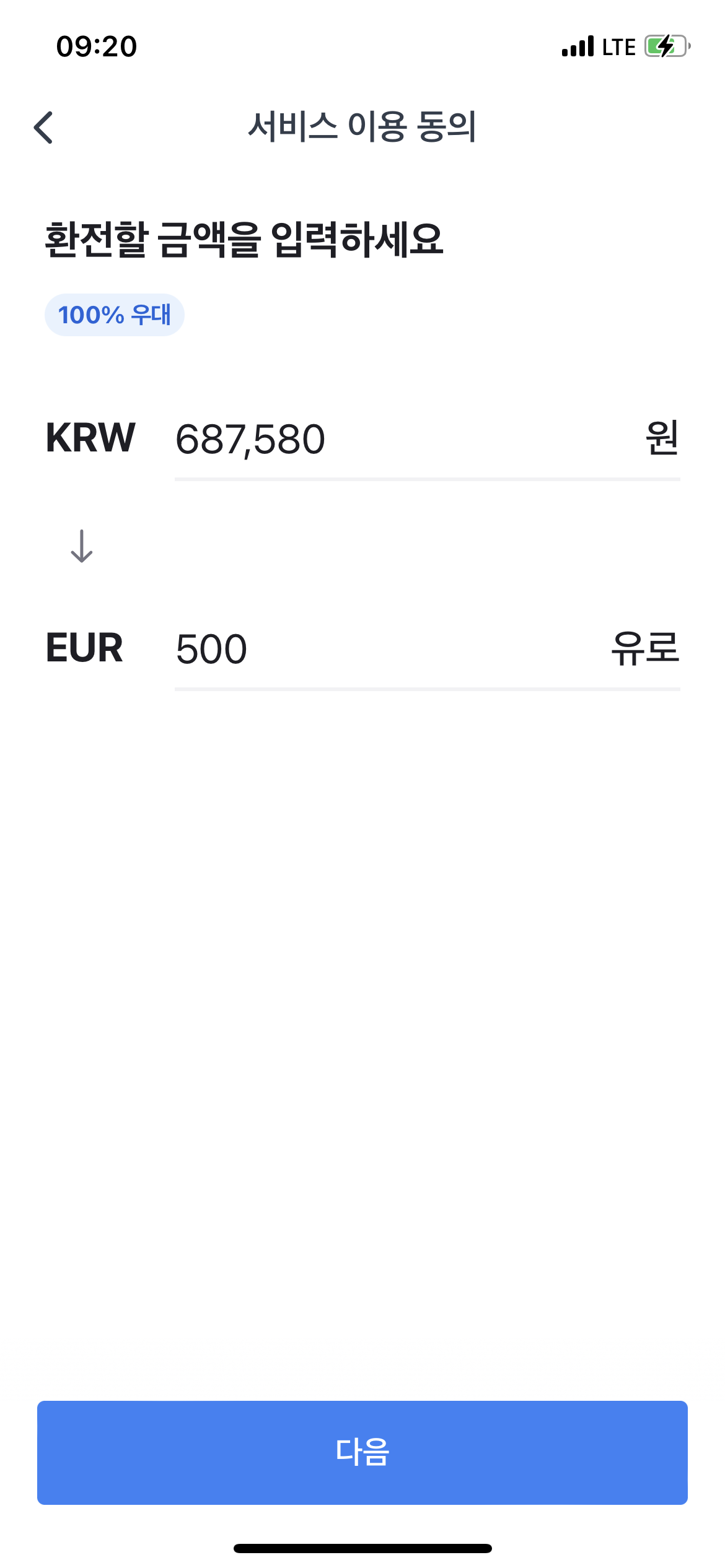Screen dimensions: 725x1568
Task: Go back using the arrow icon
Action: click(43, 128)
